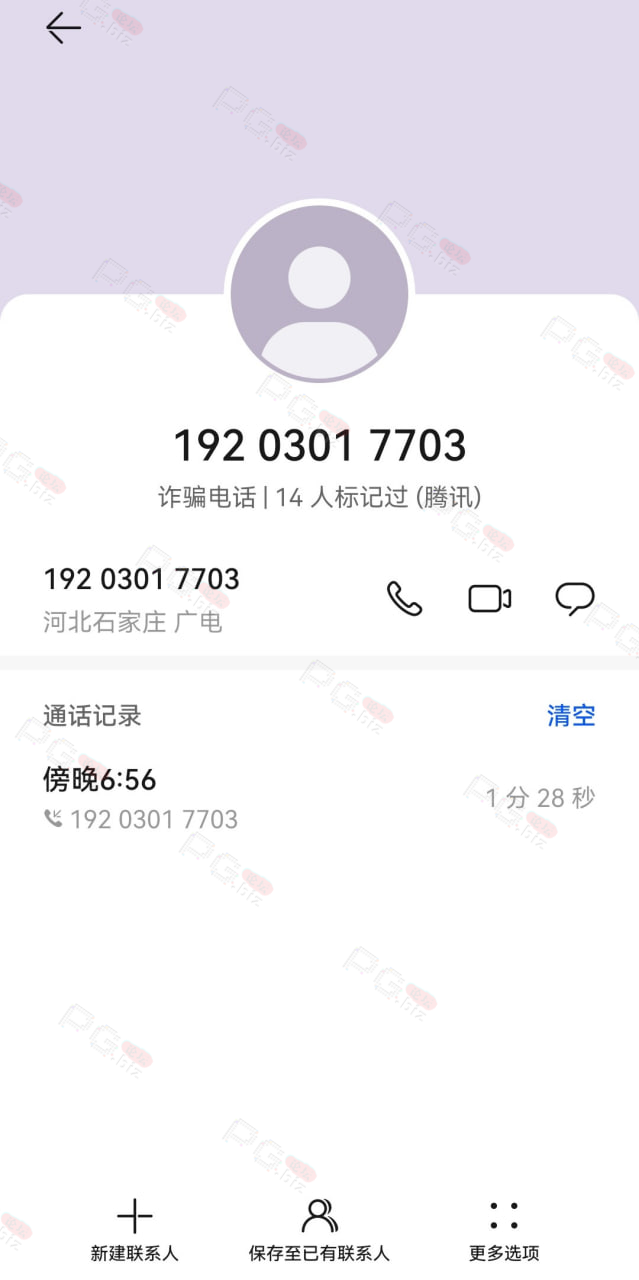Tap the contact avatar picture
639x1280 pixels.
[319, 294]
